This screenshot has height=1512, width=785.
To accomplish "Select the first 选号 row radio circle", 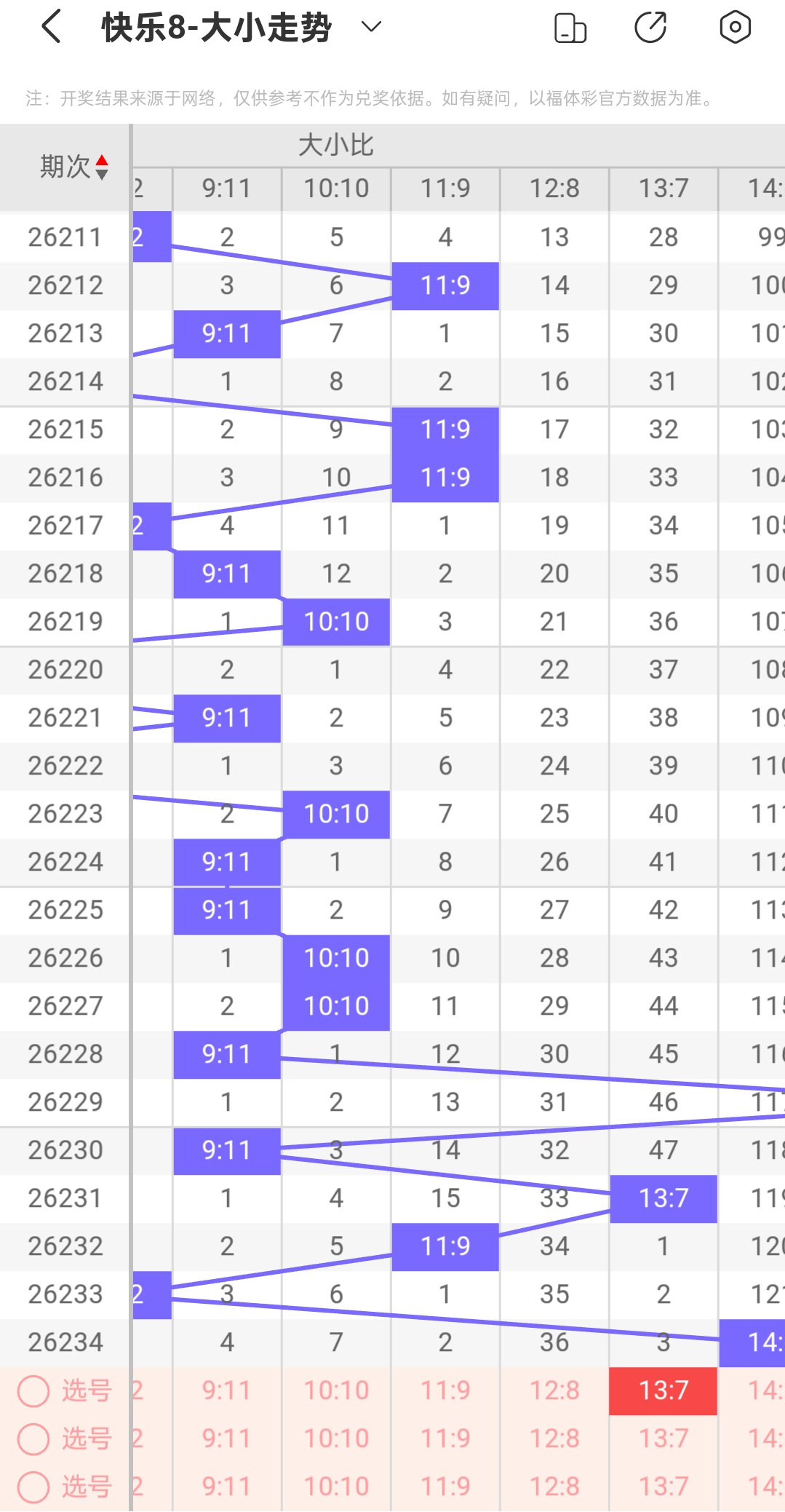I will [33, 1391].
